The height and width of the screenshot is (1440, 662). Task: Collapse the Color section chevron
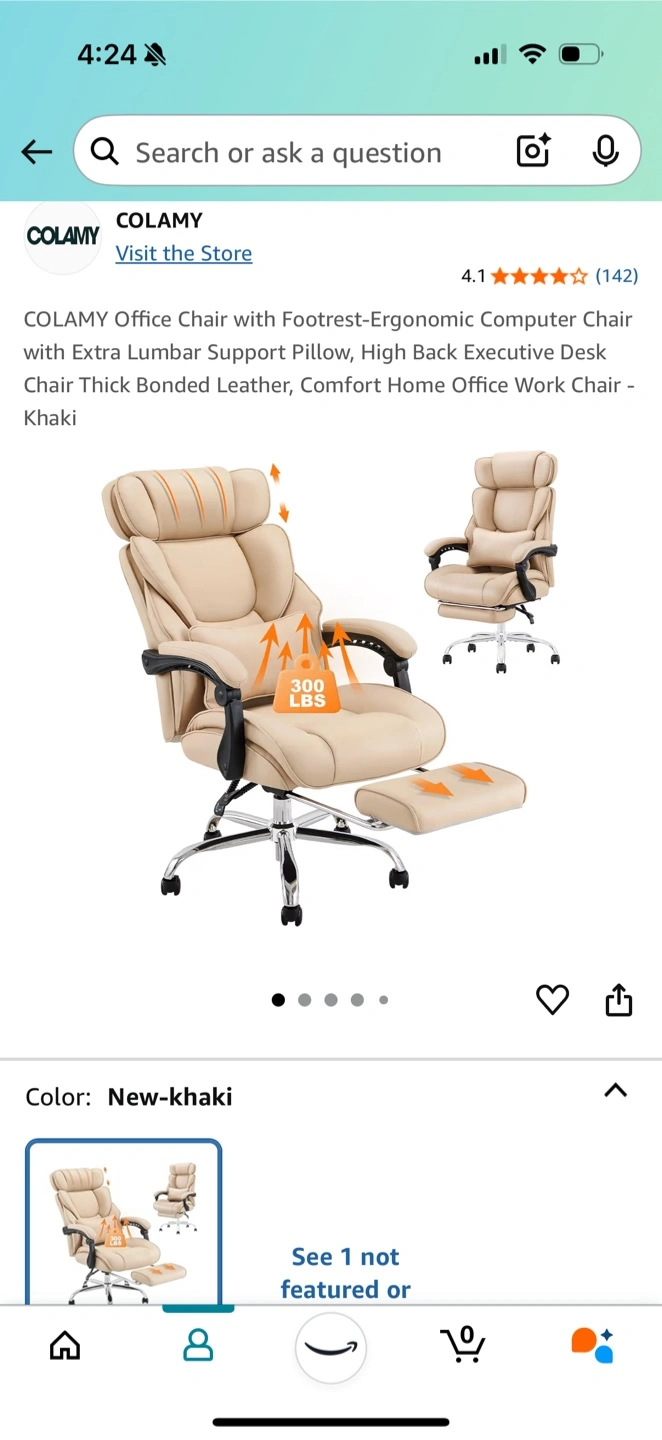(616, 1091)
